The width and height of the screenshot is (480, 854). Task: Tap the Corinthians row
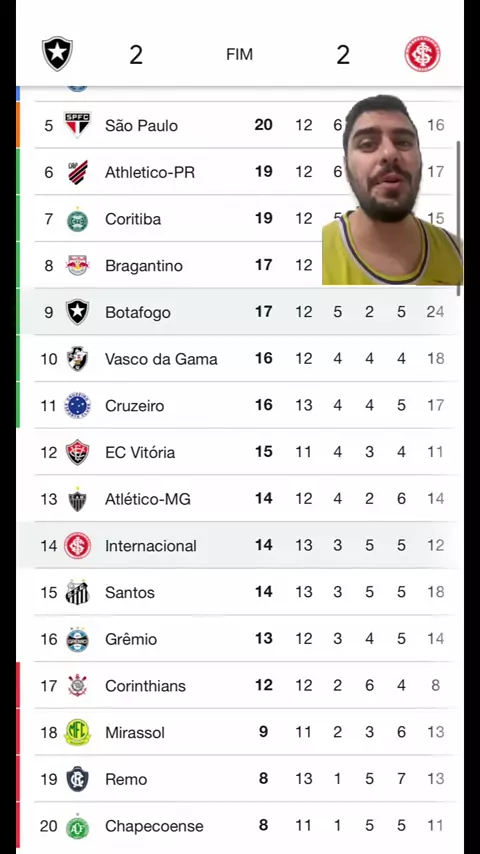click(x=240, y=685)
